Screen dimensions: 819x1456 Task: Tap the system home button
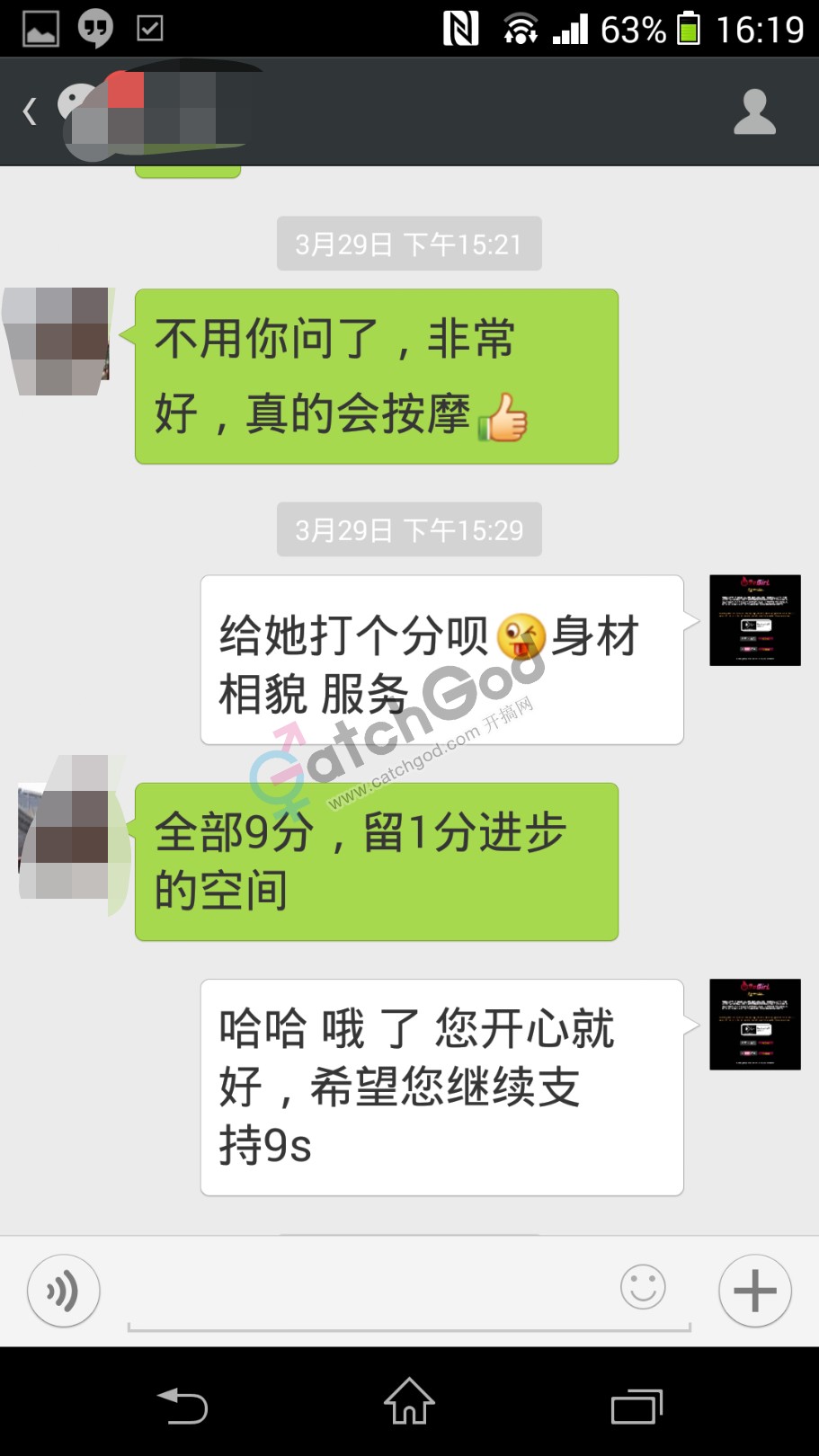409,1402
